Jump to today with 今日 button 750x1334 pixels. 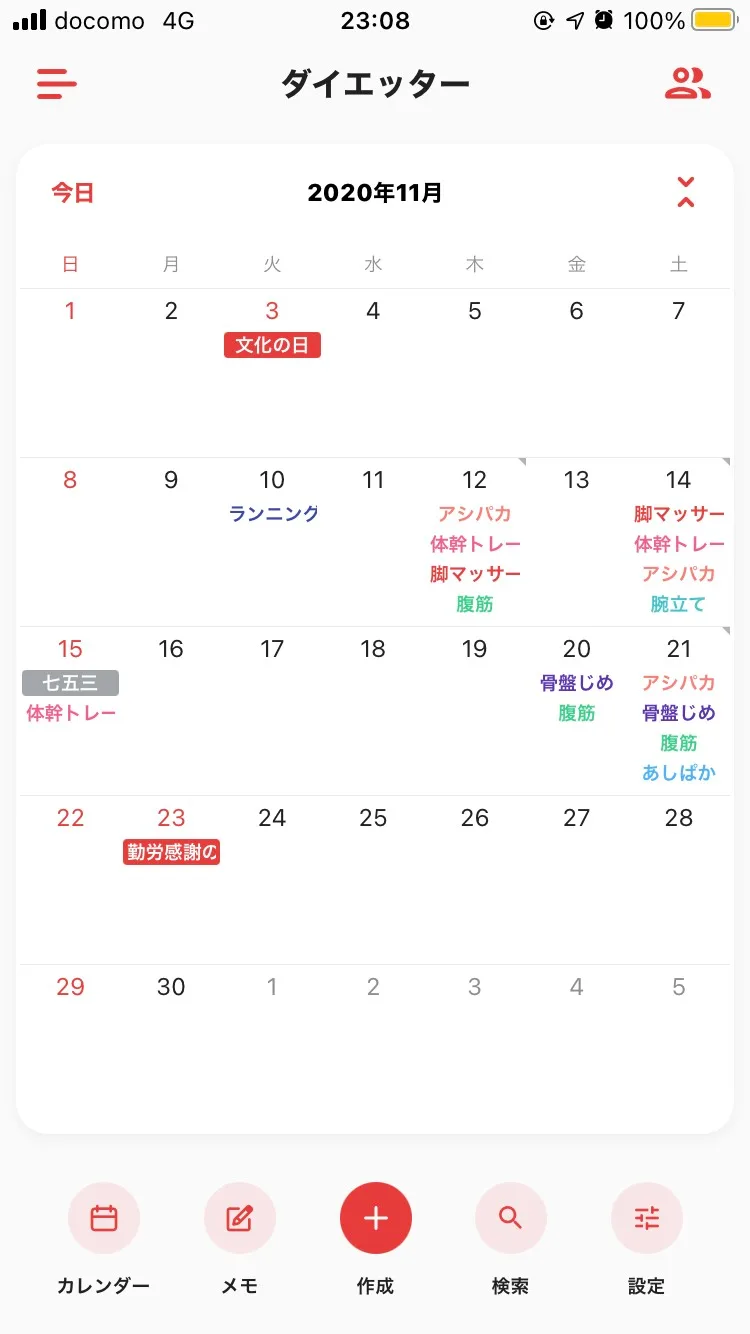[73, 193]
